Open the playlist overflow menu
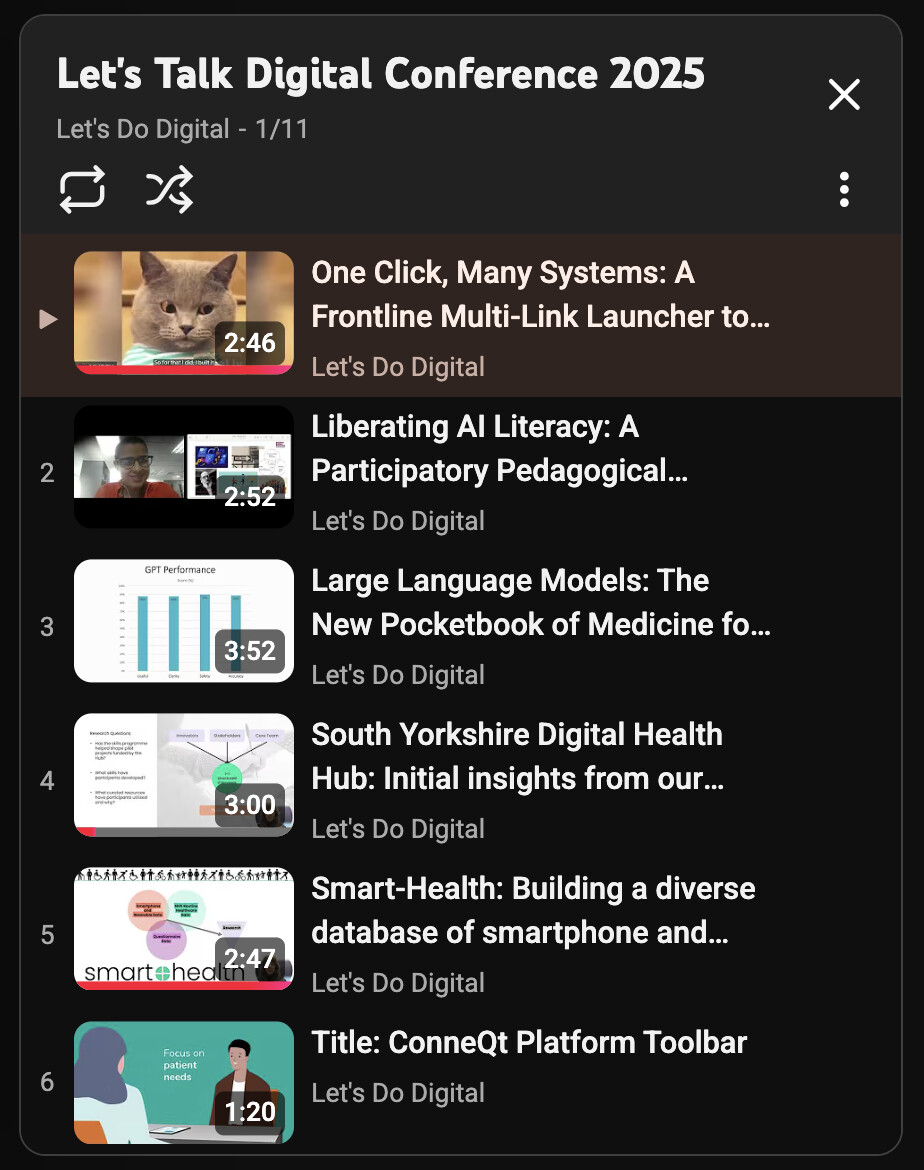 coord(844,189)
